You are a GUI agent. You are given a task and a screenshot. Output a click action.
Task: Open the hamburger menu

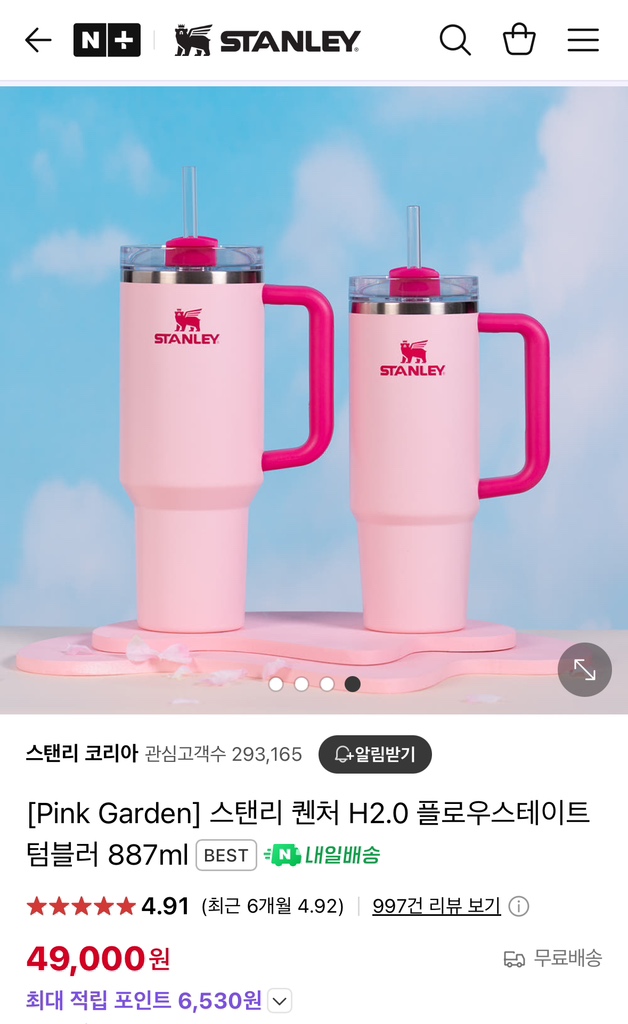pyautogui.click(x=583, y=40)
